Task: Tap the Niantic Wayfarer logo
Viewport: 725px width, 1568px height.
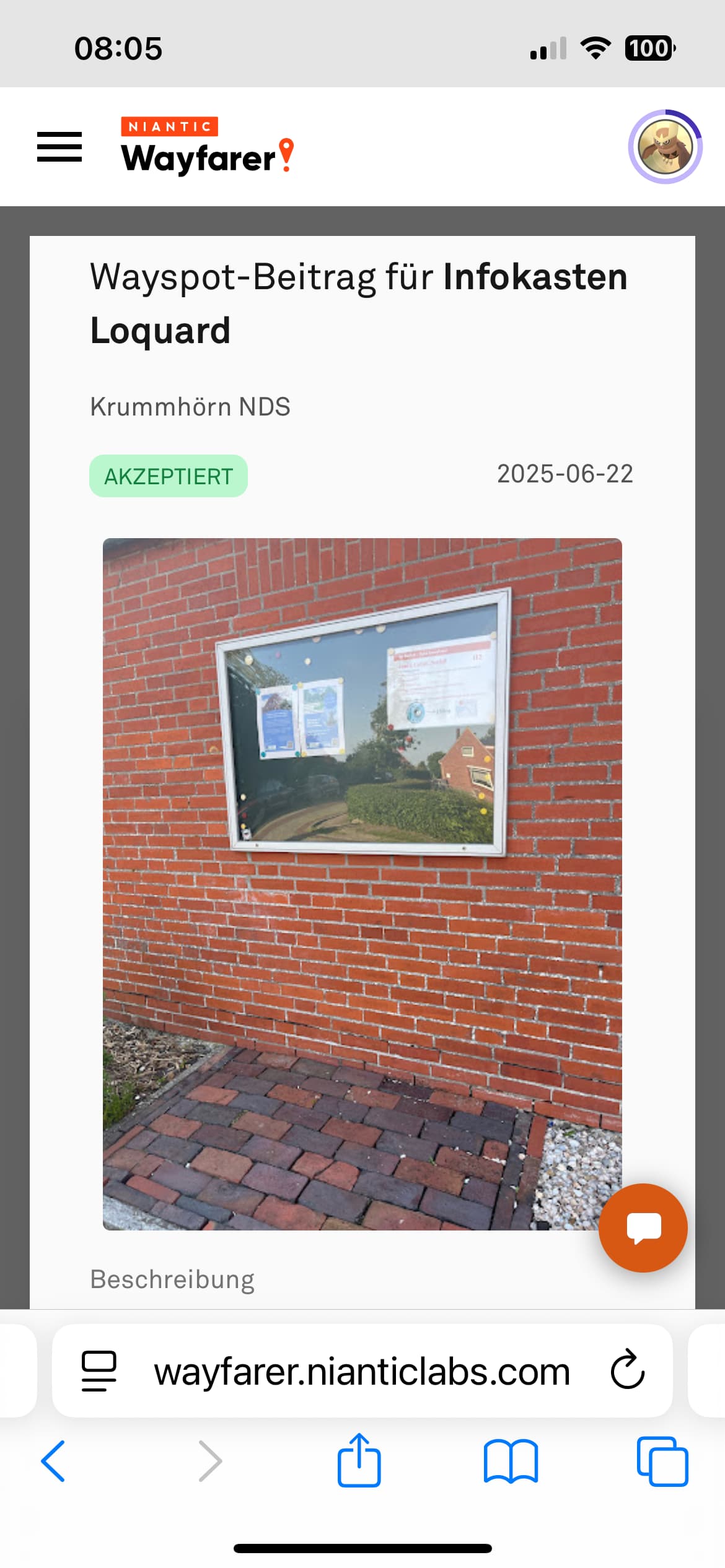Action: pos(207,146)
